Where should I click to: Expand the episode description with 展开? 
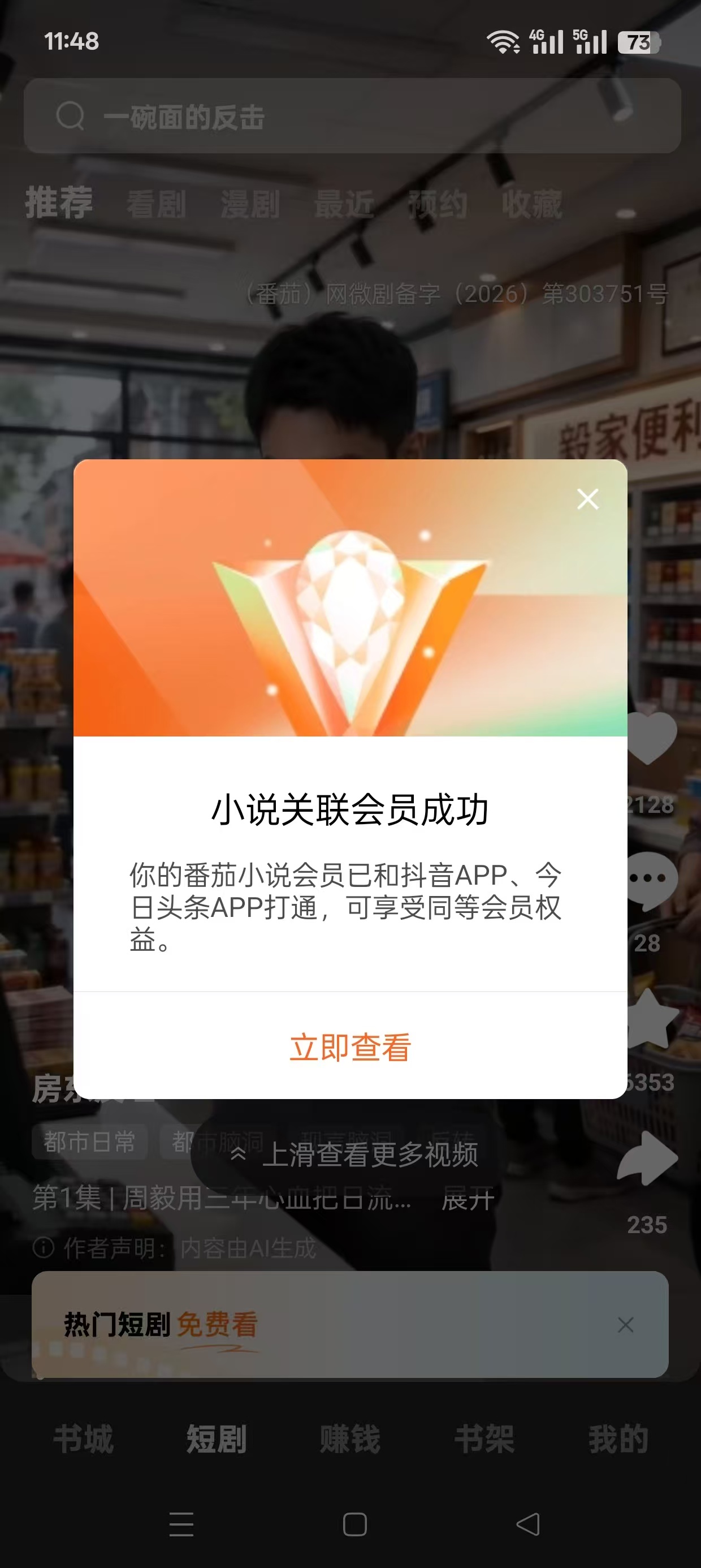pos(468,1199)
